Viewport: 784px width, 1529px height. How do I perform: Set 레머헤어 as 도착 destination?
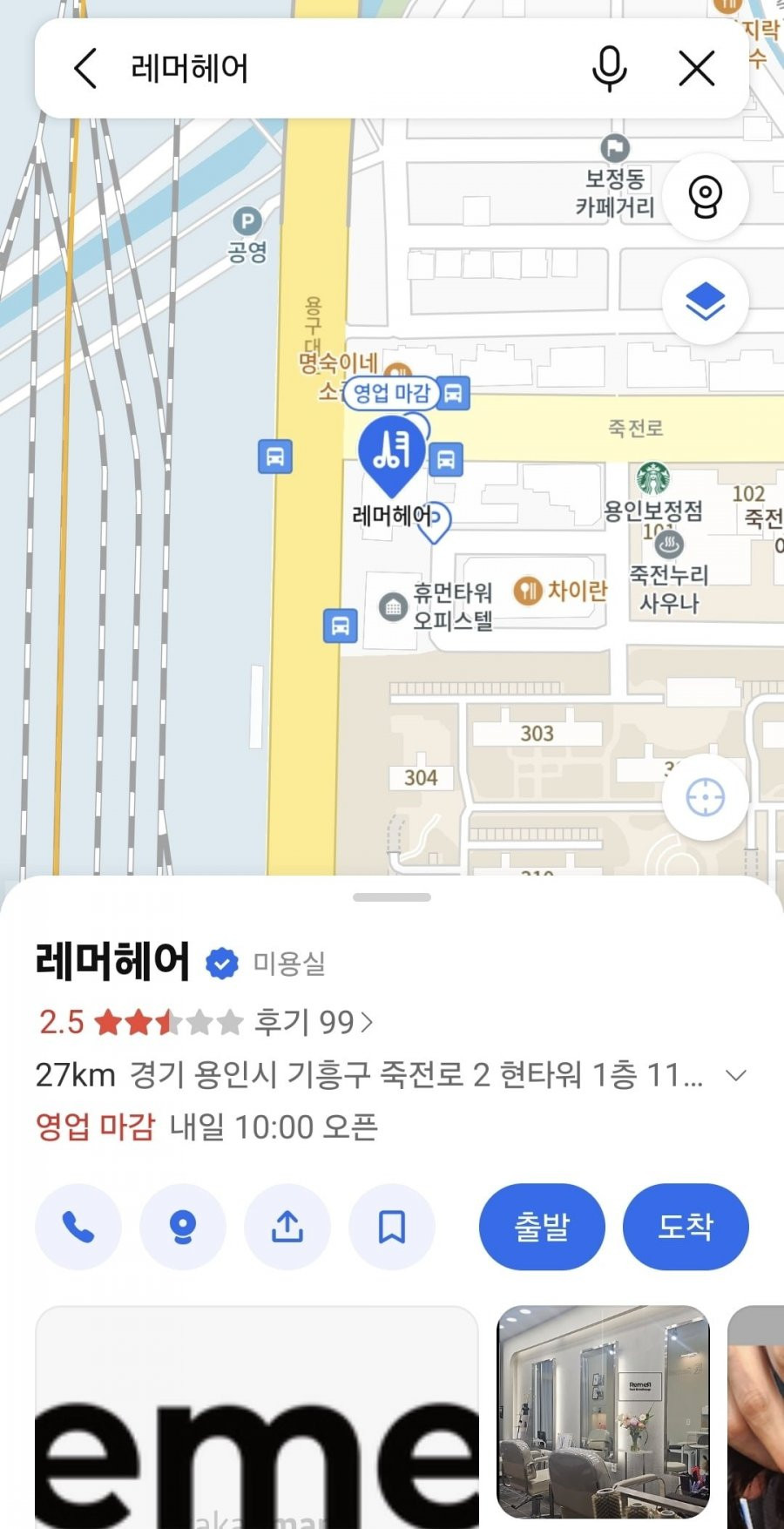click(686, 1227)
